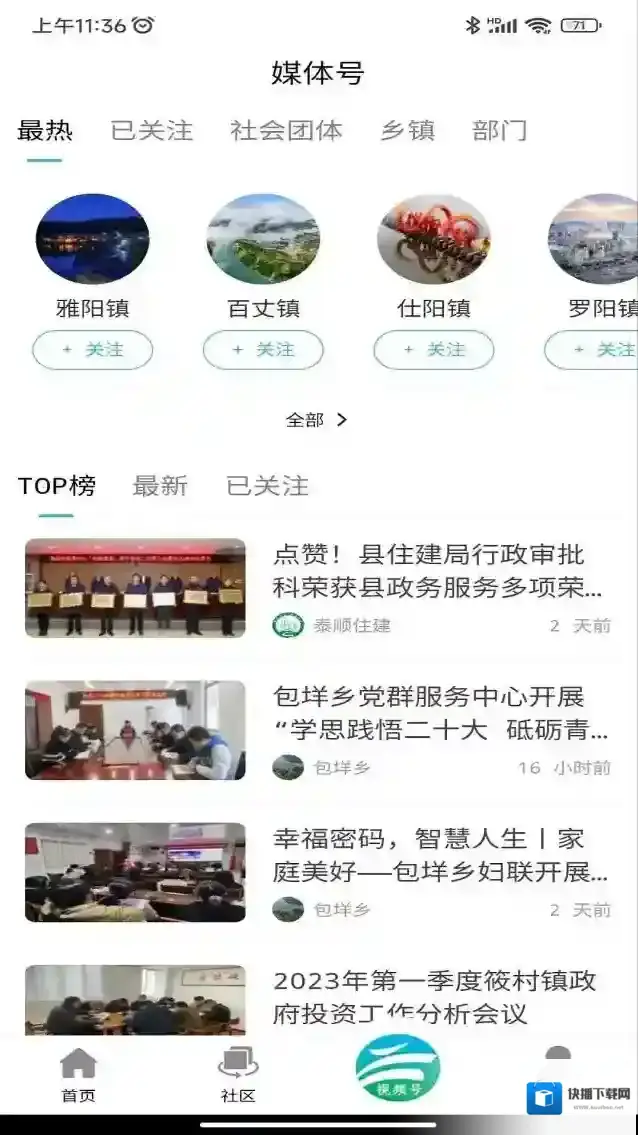
Task: Select the TOP榜 tab
Action: point(57,486)
